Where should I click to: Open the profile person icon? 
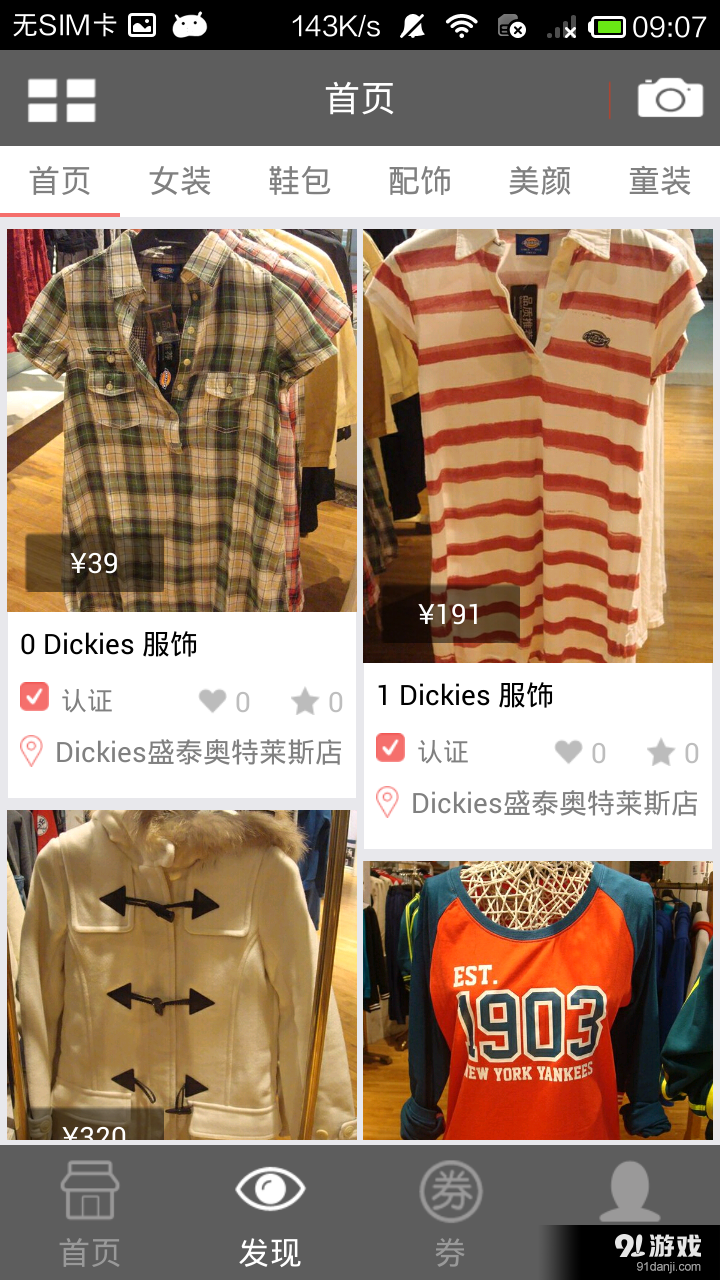point(631,1191)
